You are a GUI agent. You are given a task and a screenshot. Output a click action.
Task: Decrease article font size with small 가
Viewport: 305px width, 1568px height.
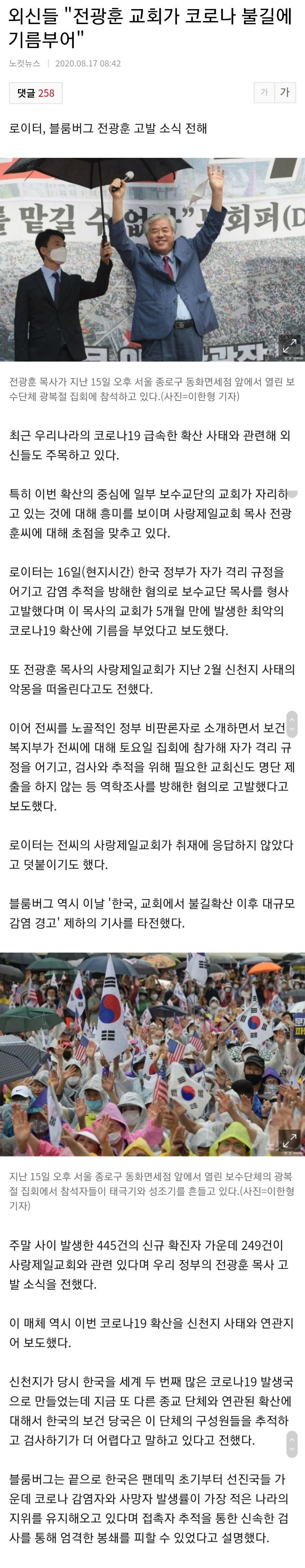[x=264, y=93]
